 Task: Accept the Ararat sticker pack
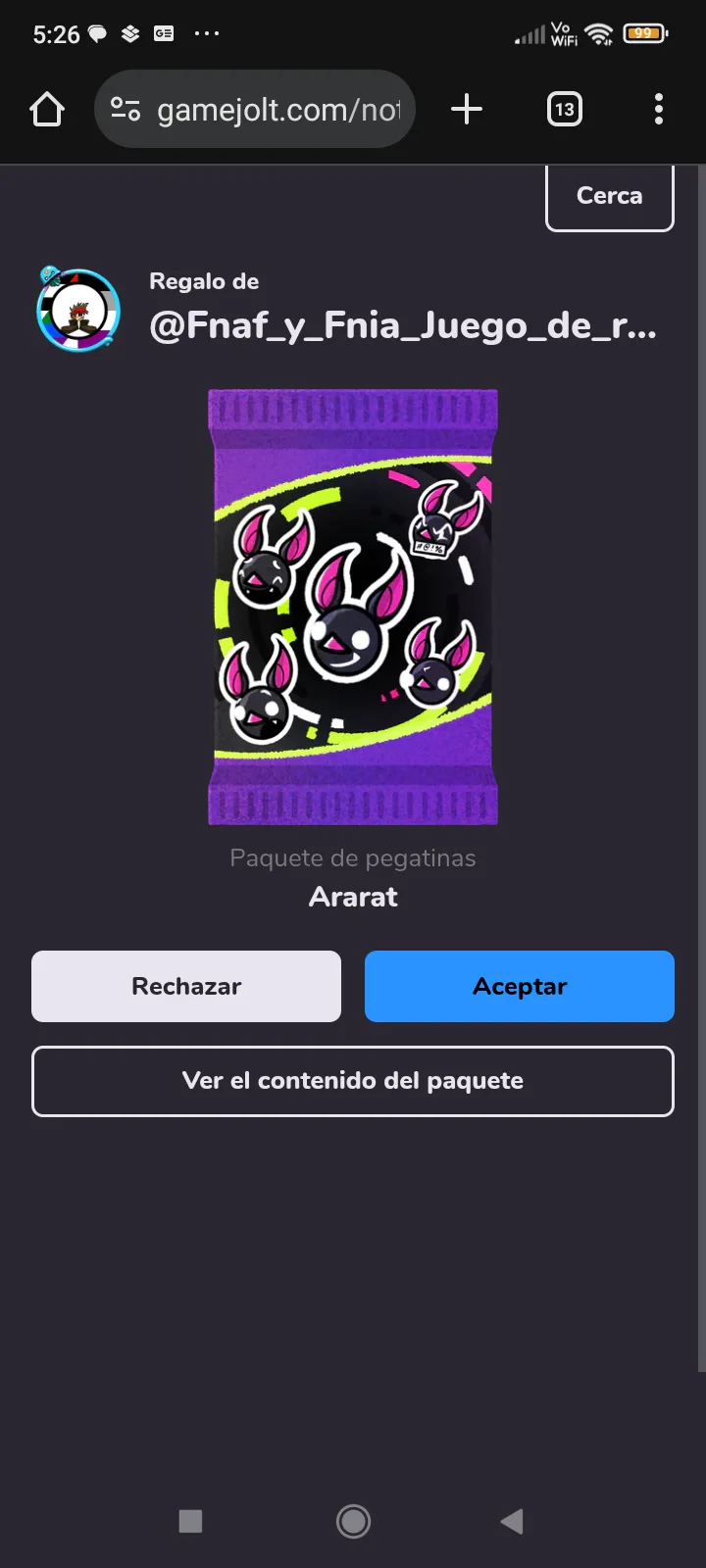tap(520, 986)
